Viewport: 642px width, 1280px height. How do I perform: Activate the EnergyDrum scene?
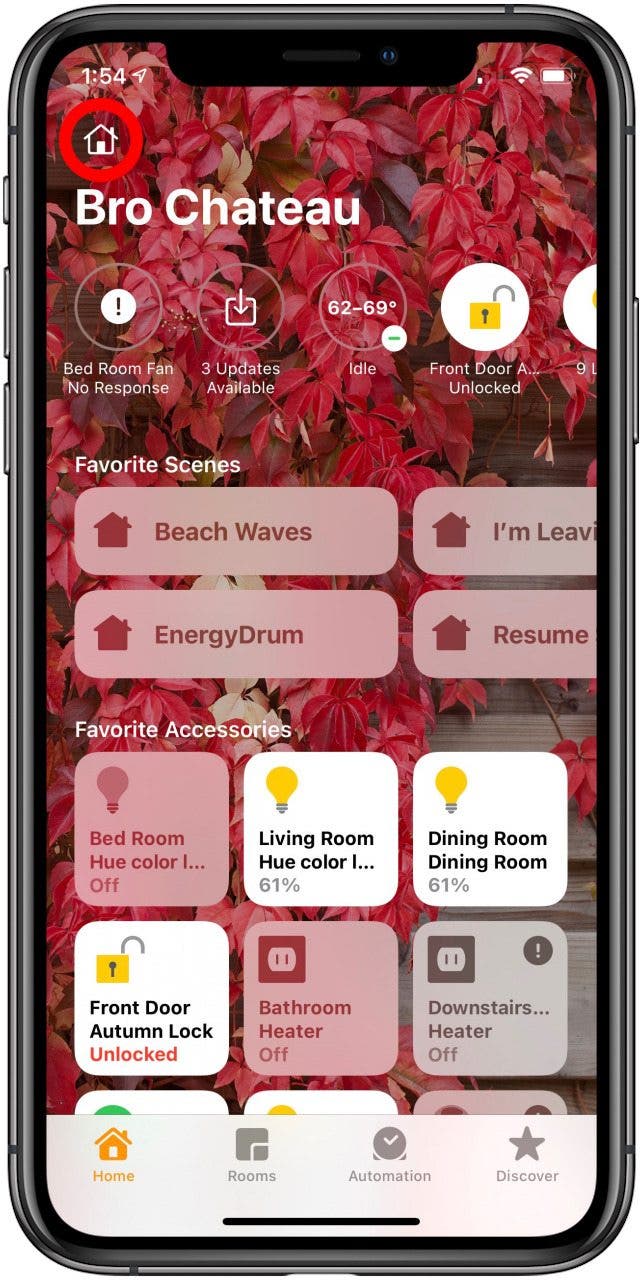click(236, 634)
